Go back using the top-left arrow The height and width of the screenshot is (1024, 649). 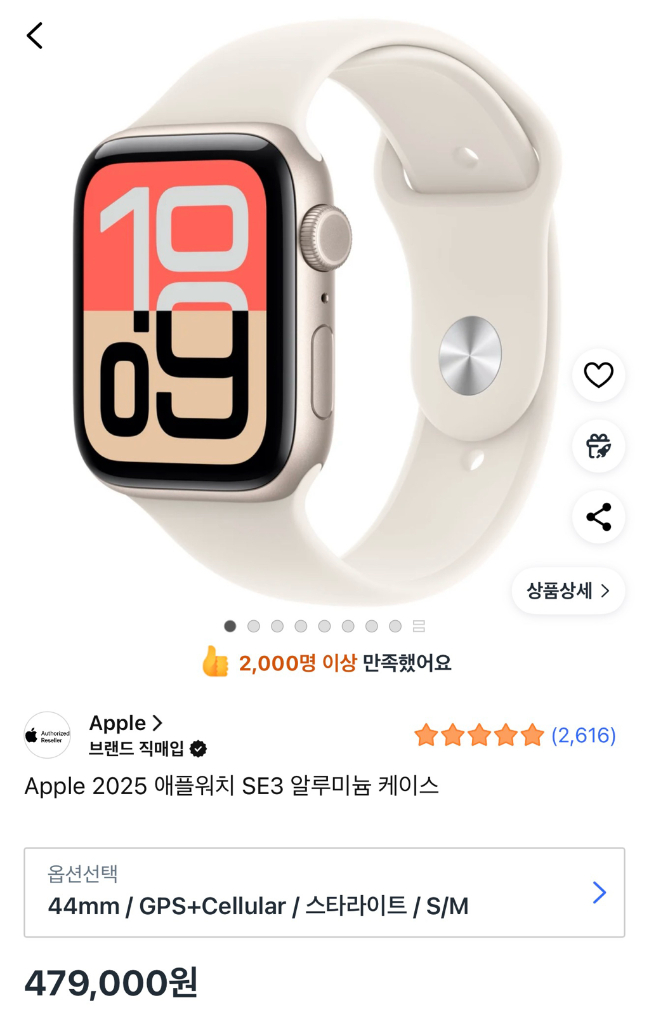35,36
